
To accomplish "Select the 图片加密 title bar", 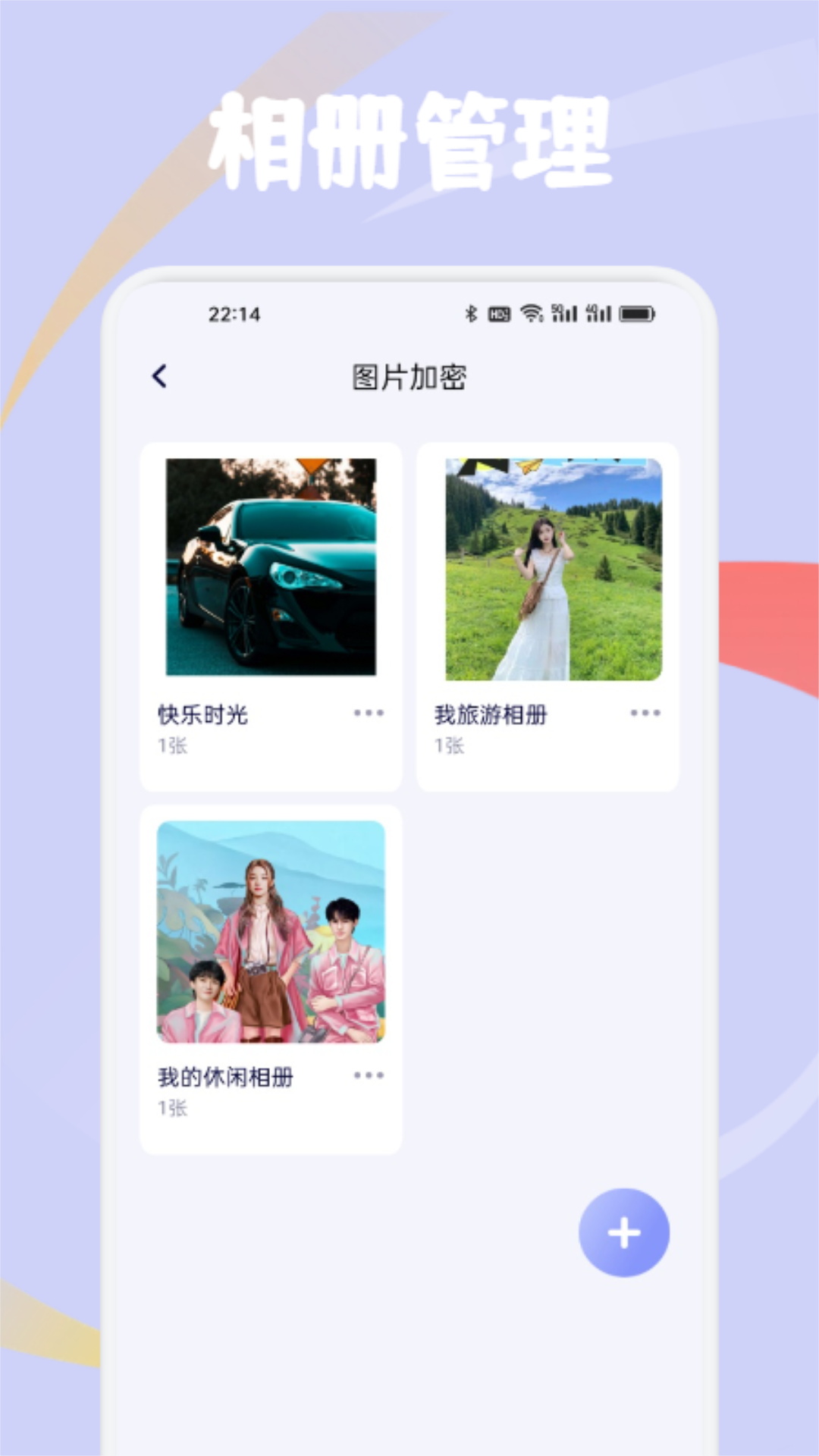I will click(409, 375).
